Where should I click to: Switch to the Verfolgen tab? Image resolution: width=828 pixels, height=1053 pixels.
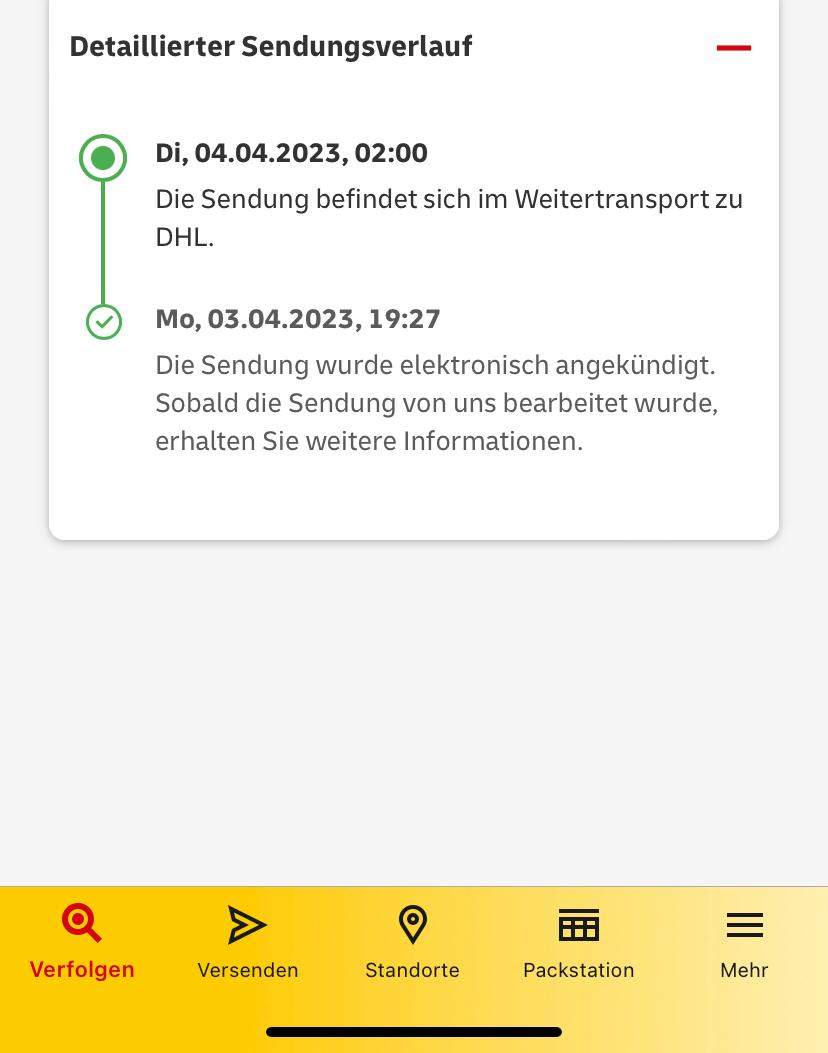pos(82,943)
